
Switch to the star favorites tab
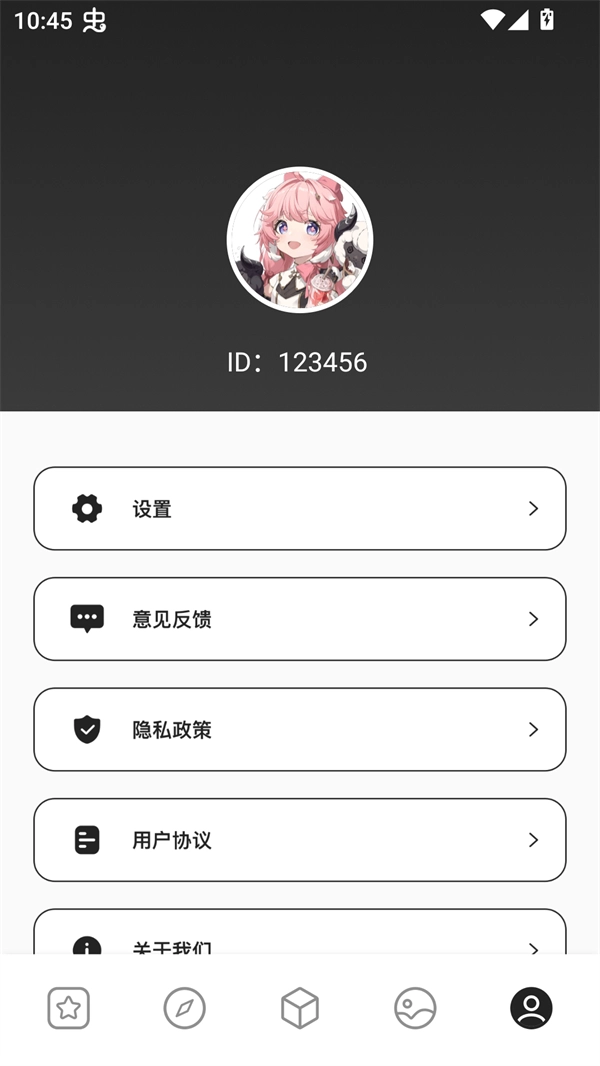68,1008
